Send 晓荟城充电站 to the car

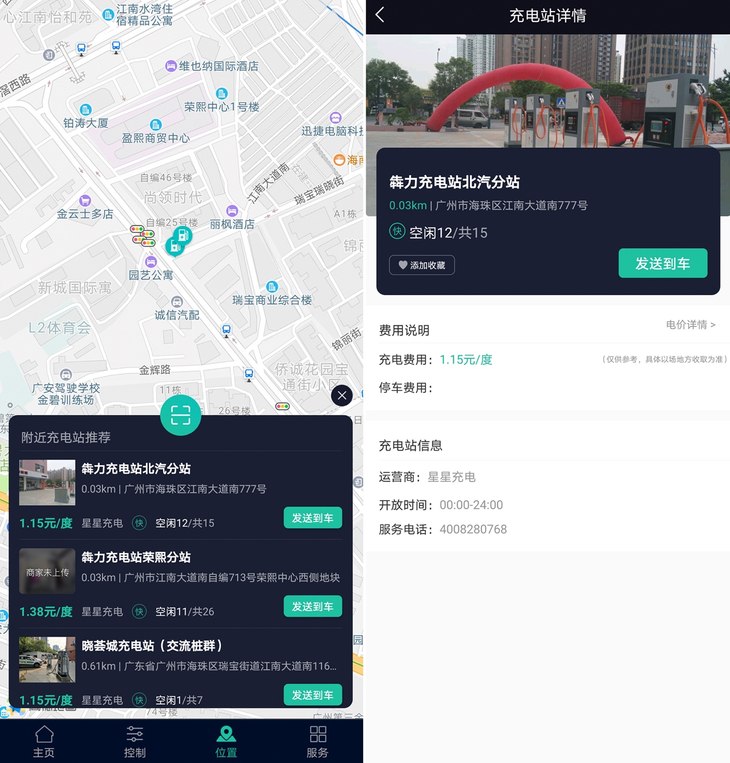[x=313, y=694]
